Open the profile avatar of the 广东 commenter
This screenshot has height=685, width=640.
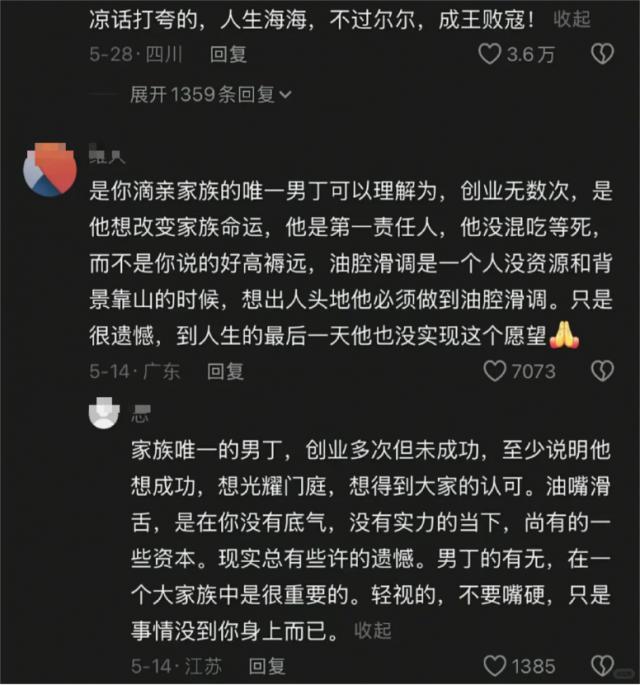[x=49, y=172]
